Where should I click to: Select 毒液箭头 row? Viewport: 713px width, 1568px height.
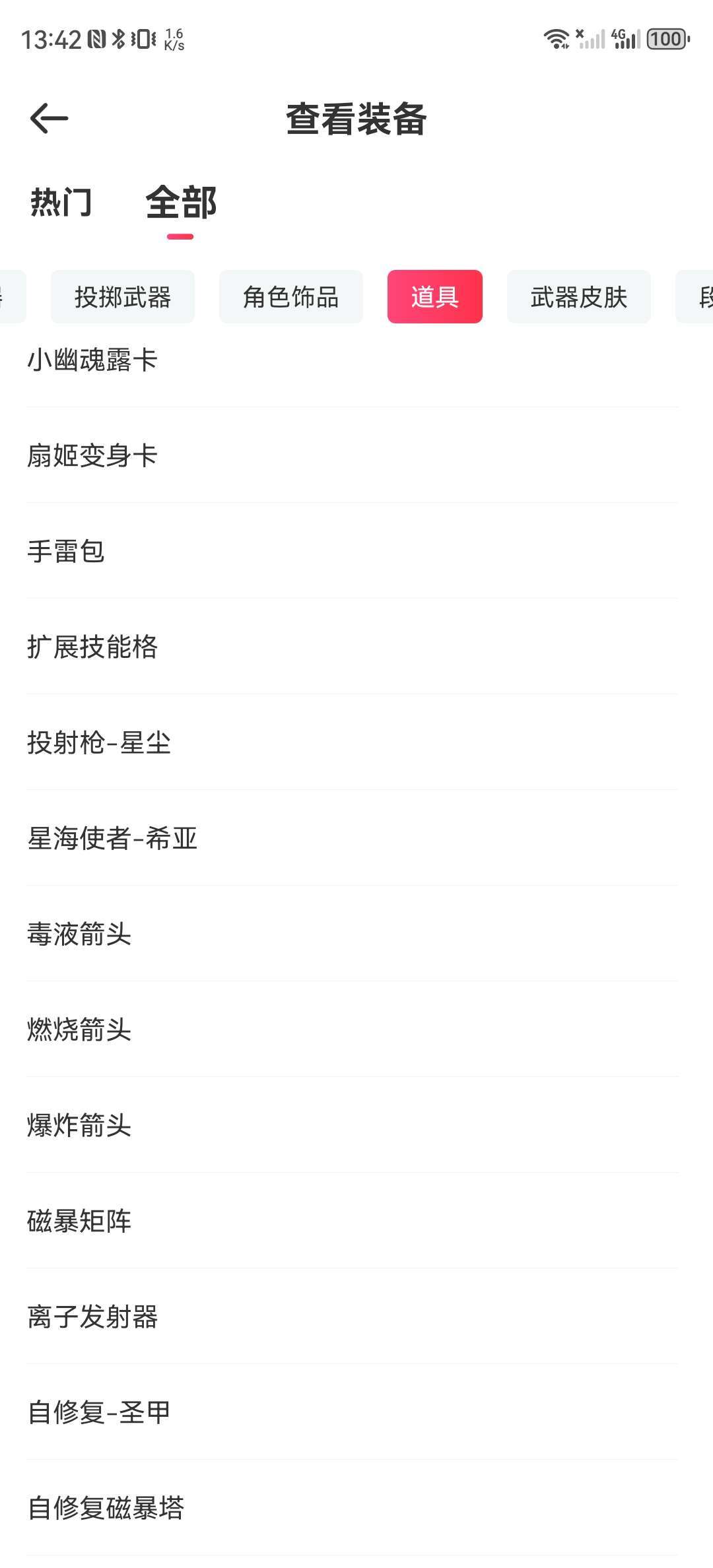click(79, 934)
